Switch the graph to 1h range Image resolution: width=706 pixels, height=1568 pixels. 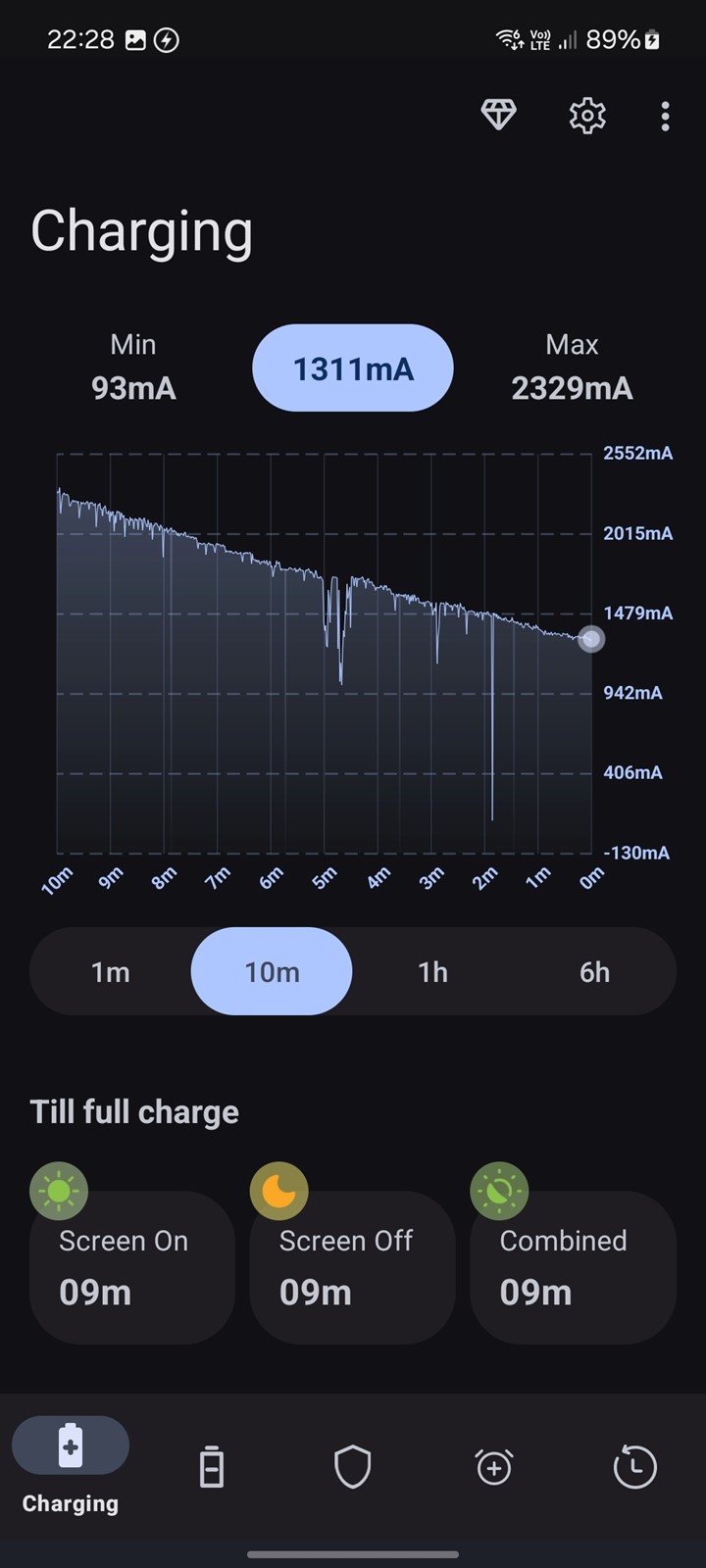pyautogui.click(x=433, y=971)
